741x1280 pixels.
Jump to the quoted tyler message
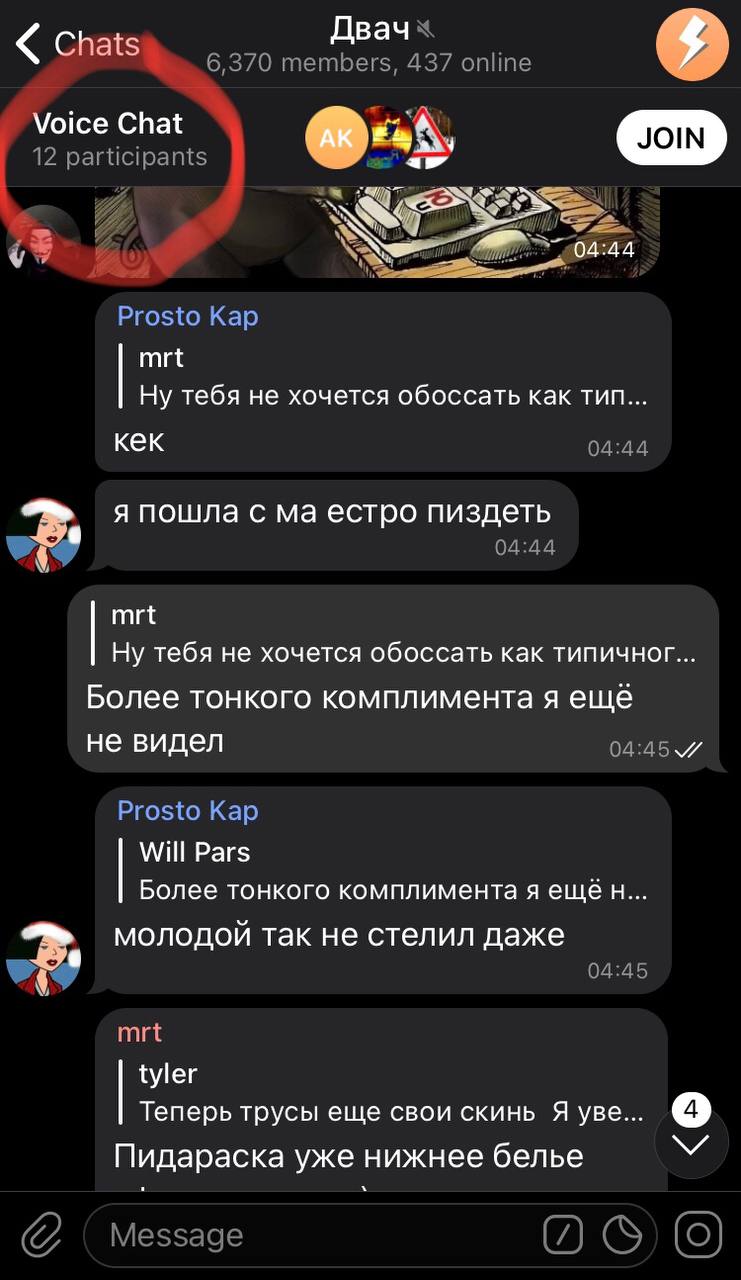[x=390, y=1093]
